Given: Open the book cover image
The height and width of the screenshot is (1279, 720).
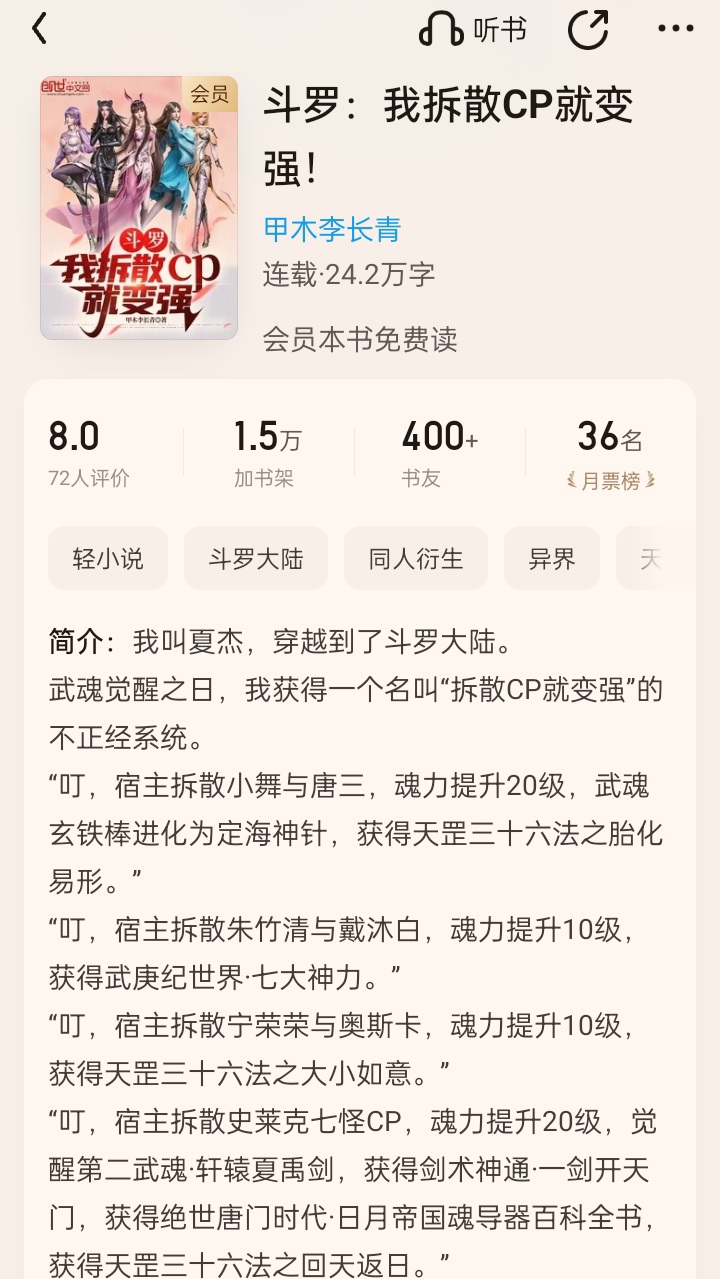Looking at the screenshot, I should tap(139, 208).
